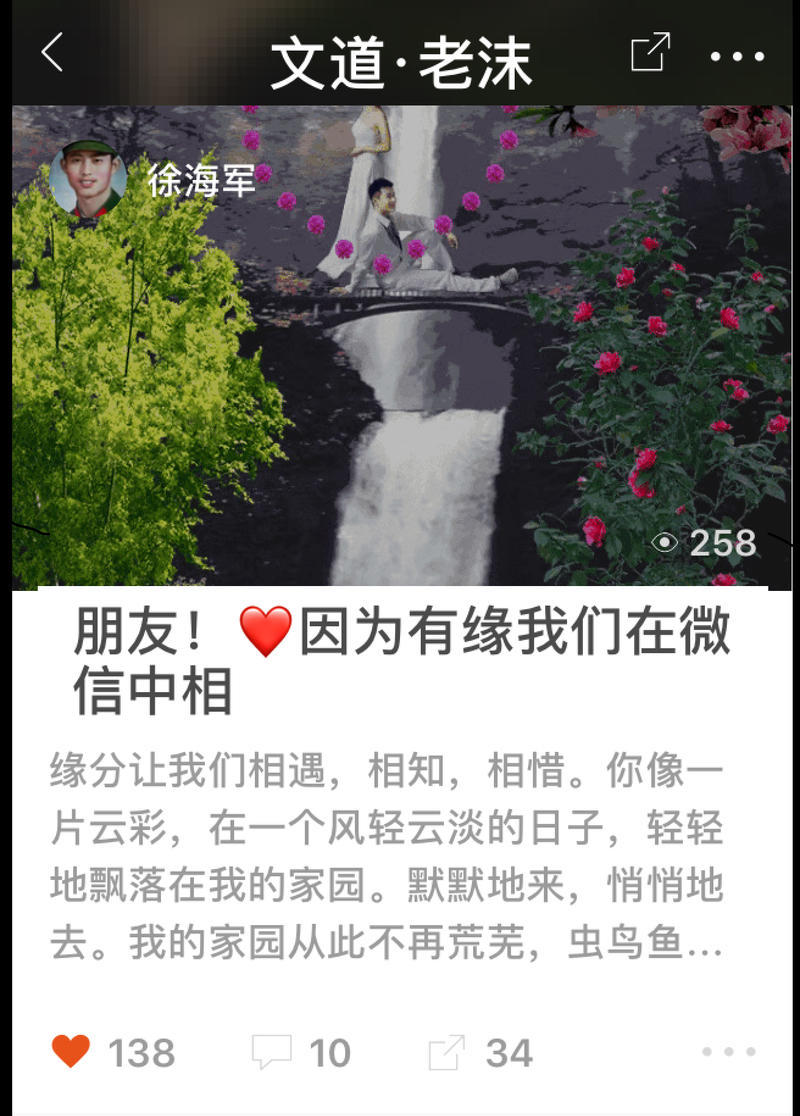Open 徐海军's profile avatar

88,179
